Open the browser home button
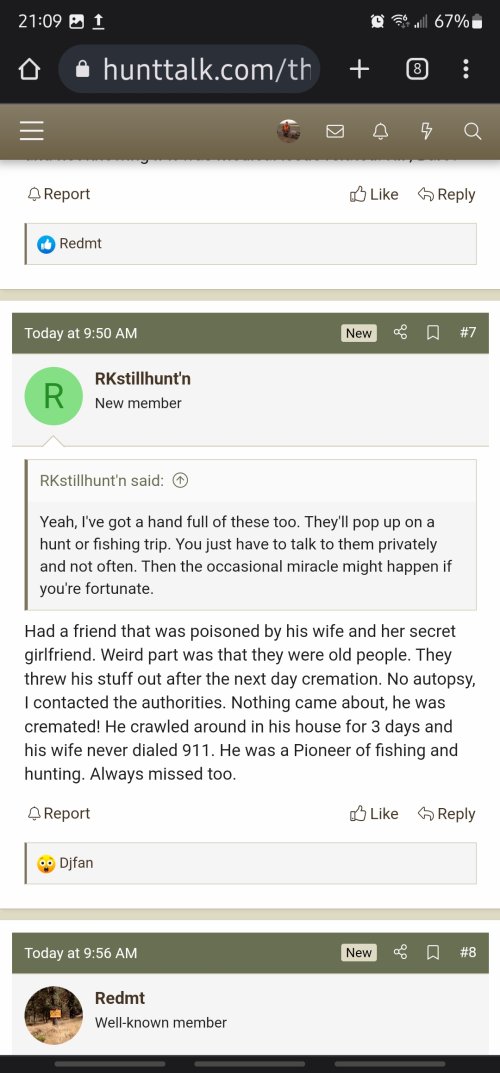 point(29,69)
